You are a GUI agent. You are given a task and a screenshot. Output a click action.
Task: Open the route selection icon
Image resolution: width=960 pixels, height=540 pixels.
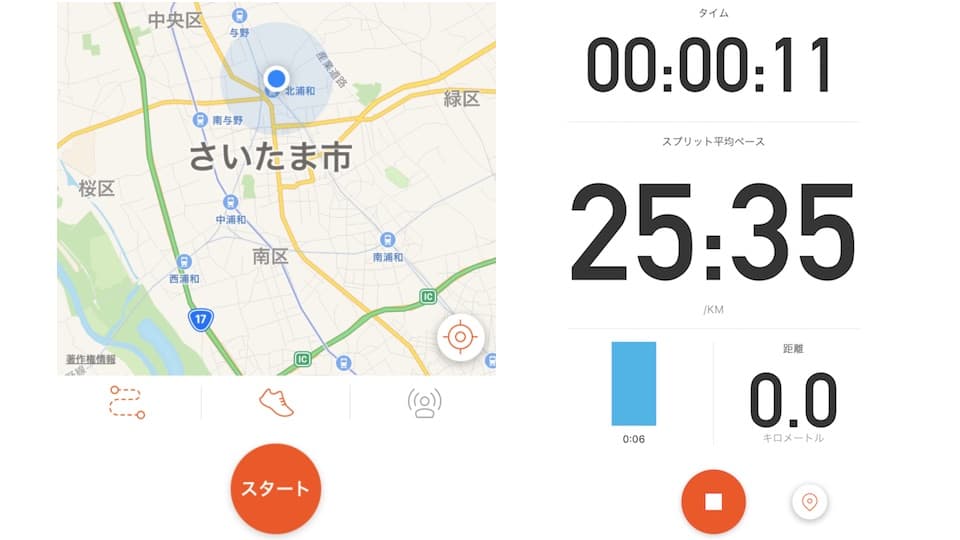[x=127, y=402]
